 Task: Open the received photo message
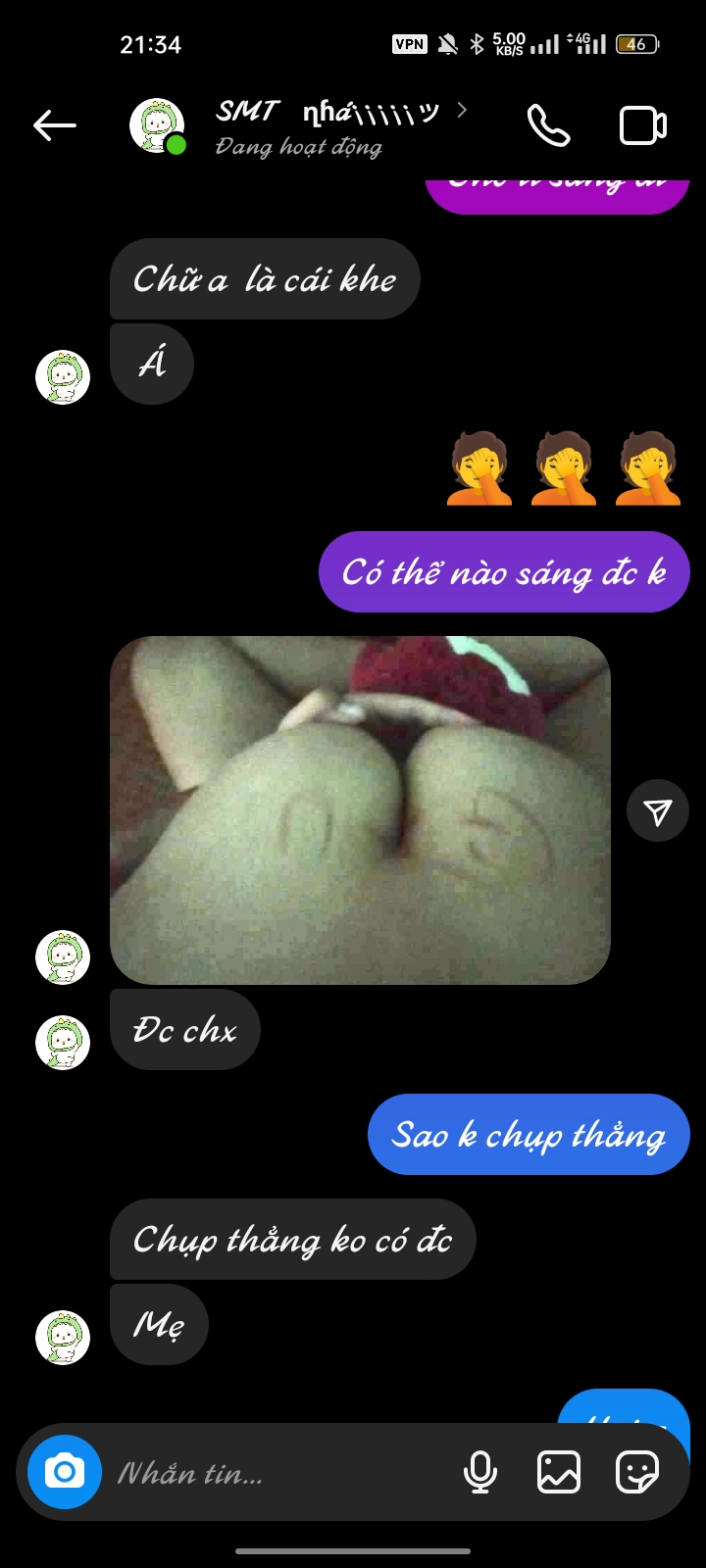pyautogui.click(x=360, y=810)
